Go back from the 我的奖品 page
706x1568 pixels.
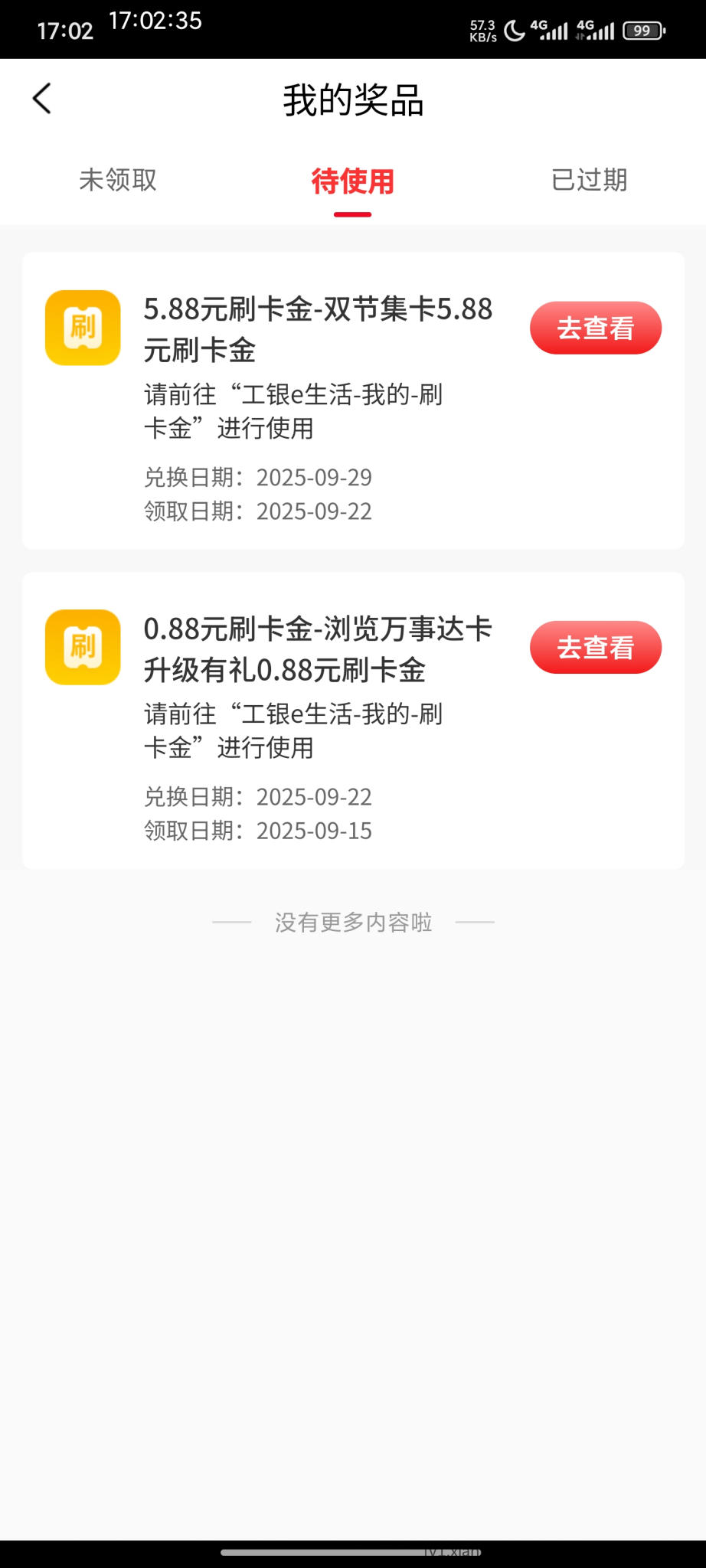42,99
